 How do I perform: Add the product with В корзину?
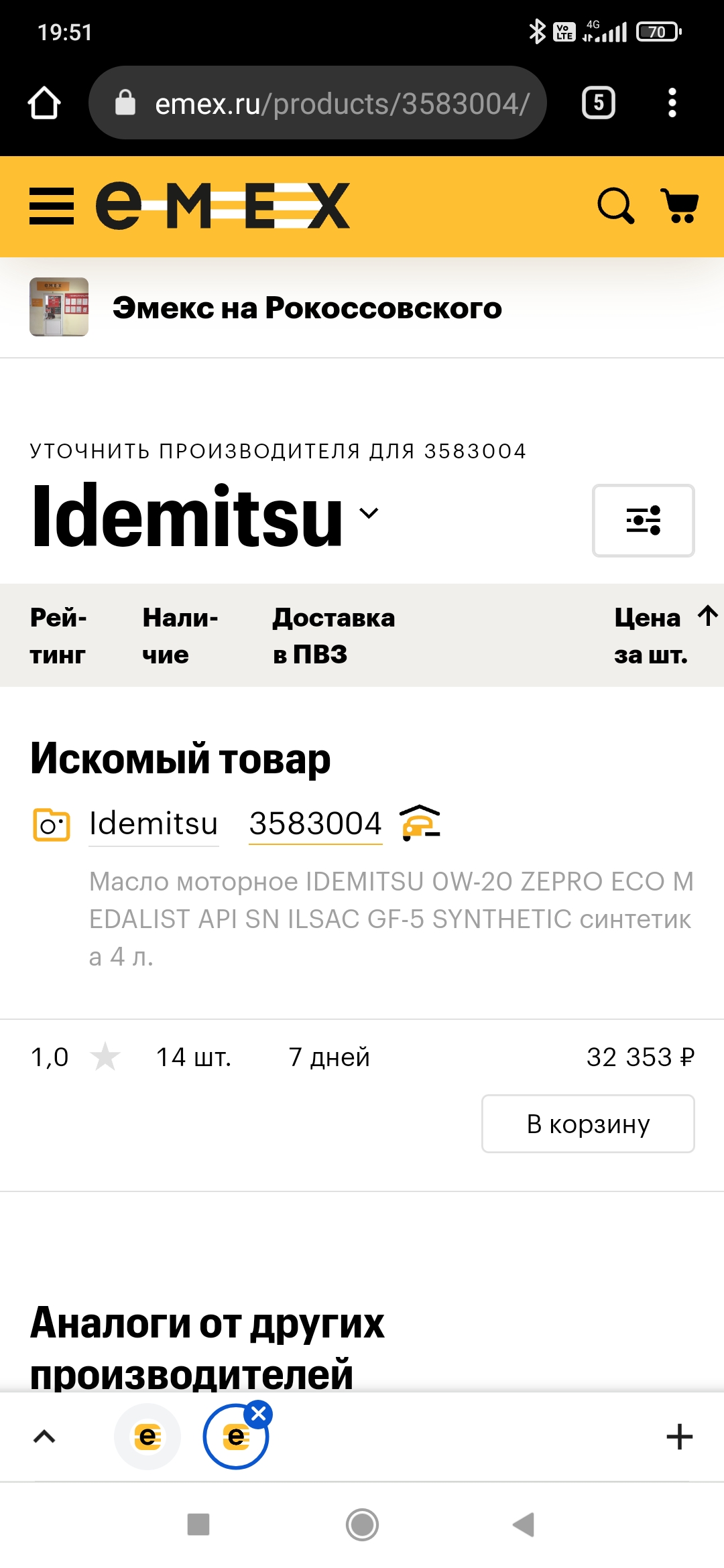587,1124
